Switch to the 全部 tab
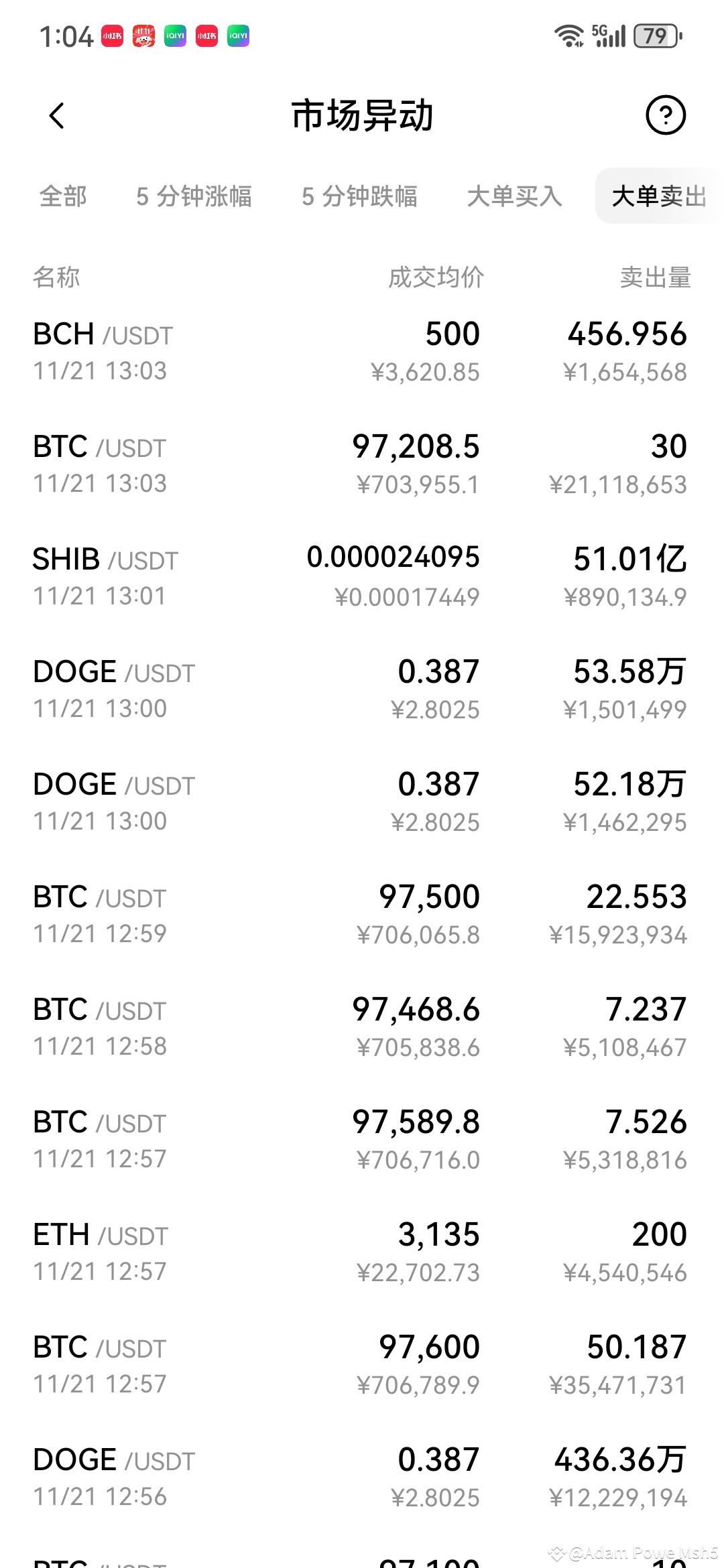 (x=63, y=196)
